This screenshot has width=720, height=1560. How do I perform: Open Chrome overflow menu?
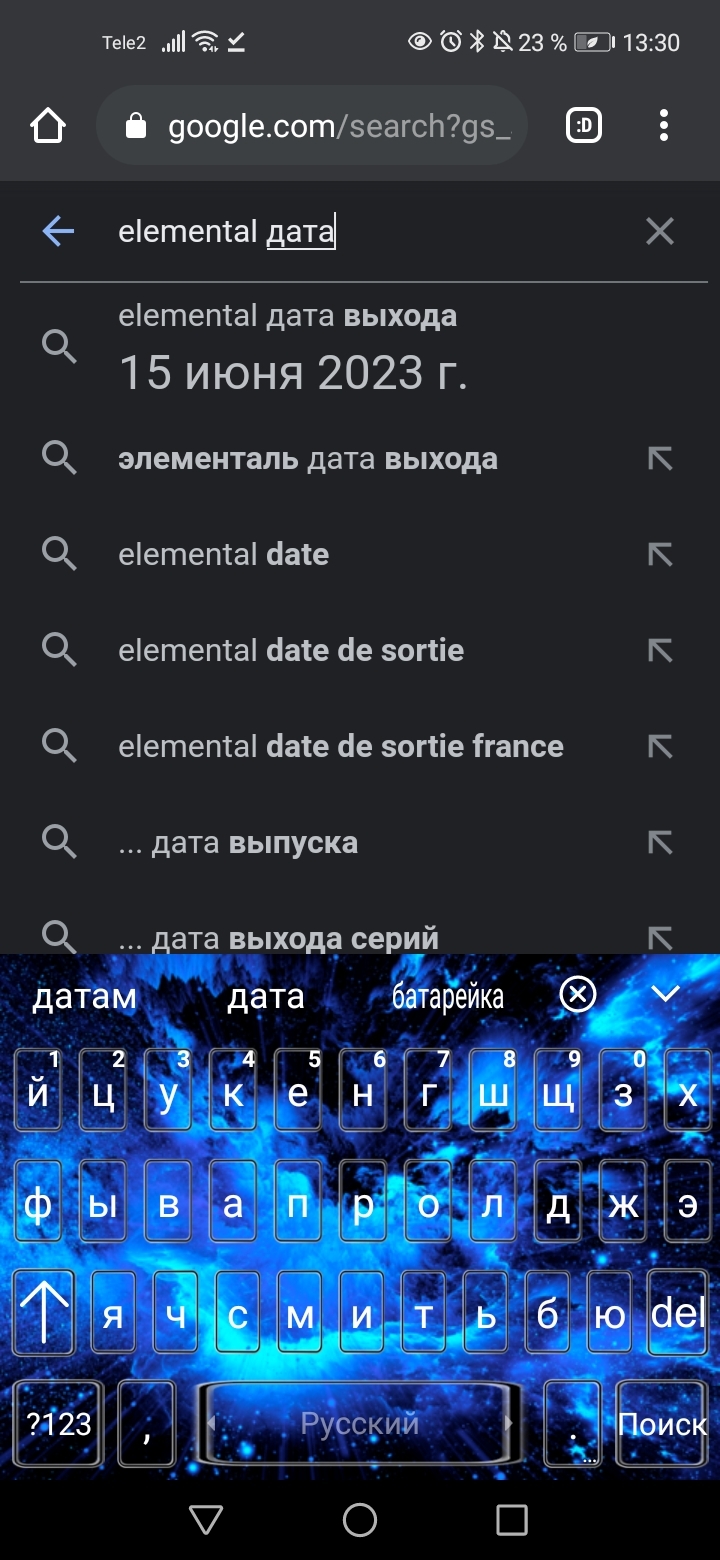tap(664, 126)
